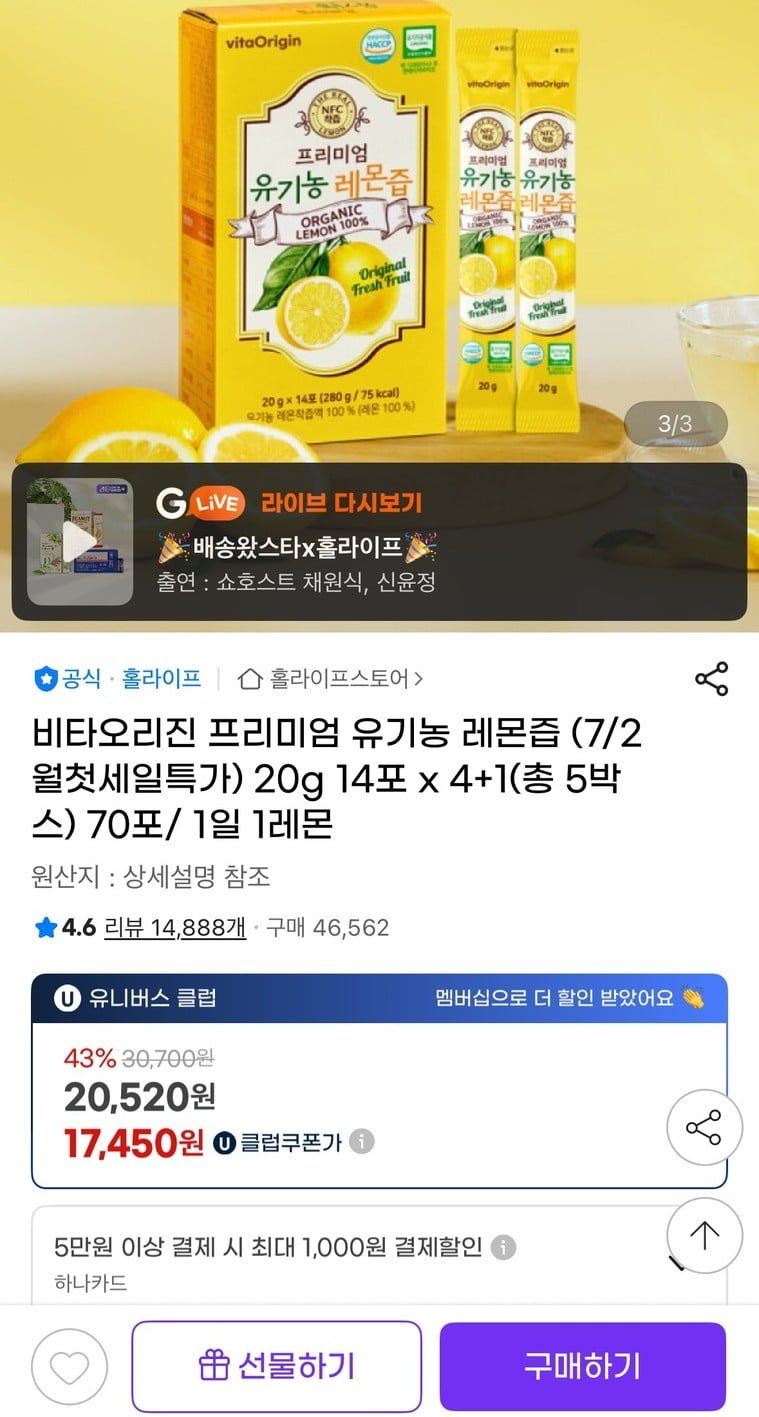Viewport: 759px width, 1417px height.
Task: Open the 홀라이프 official brand link
Action: pos(160,679)
